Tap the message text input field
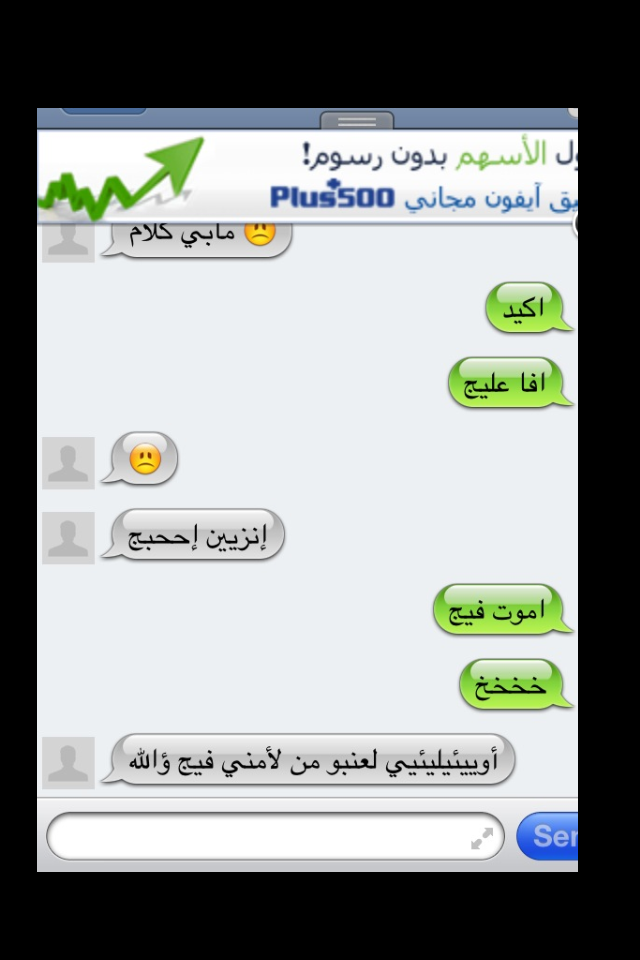Viewport: 640px width, 960px height. click(x=260, y=837)
